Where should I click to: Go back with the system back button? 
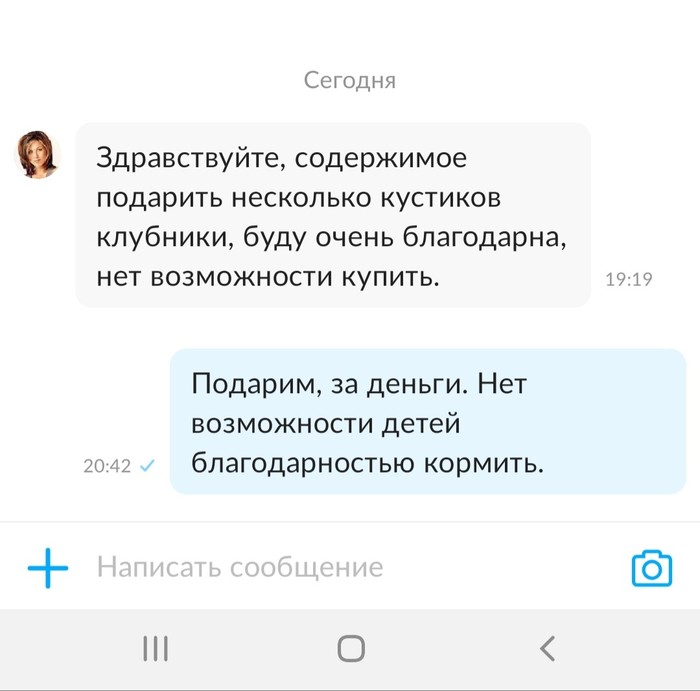pos(546,649)
